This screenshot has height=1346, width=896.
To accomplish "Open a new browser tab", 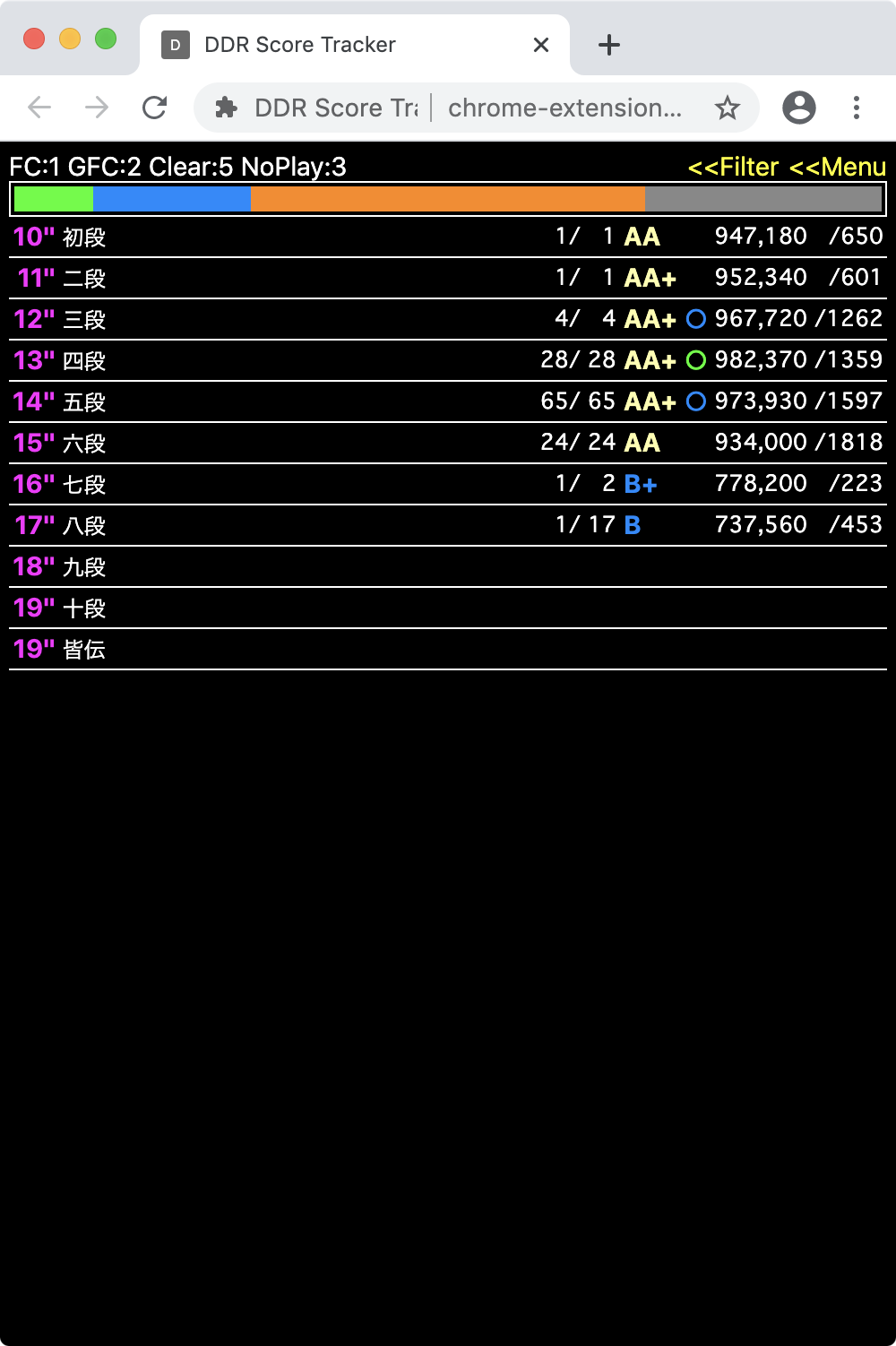I will click(609, 45).
